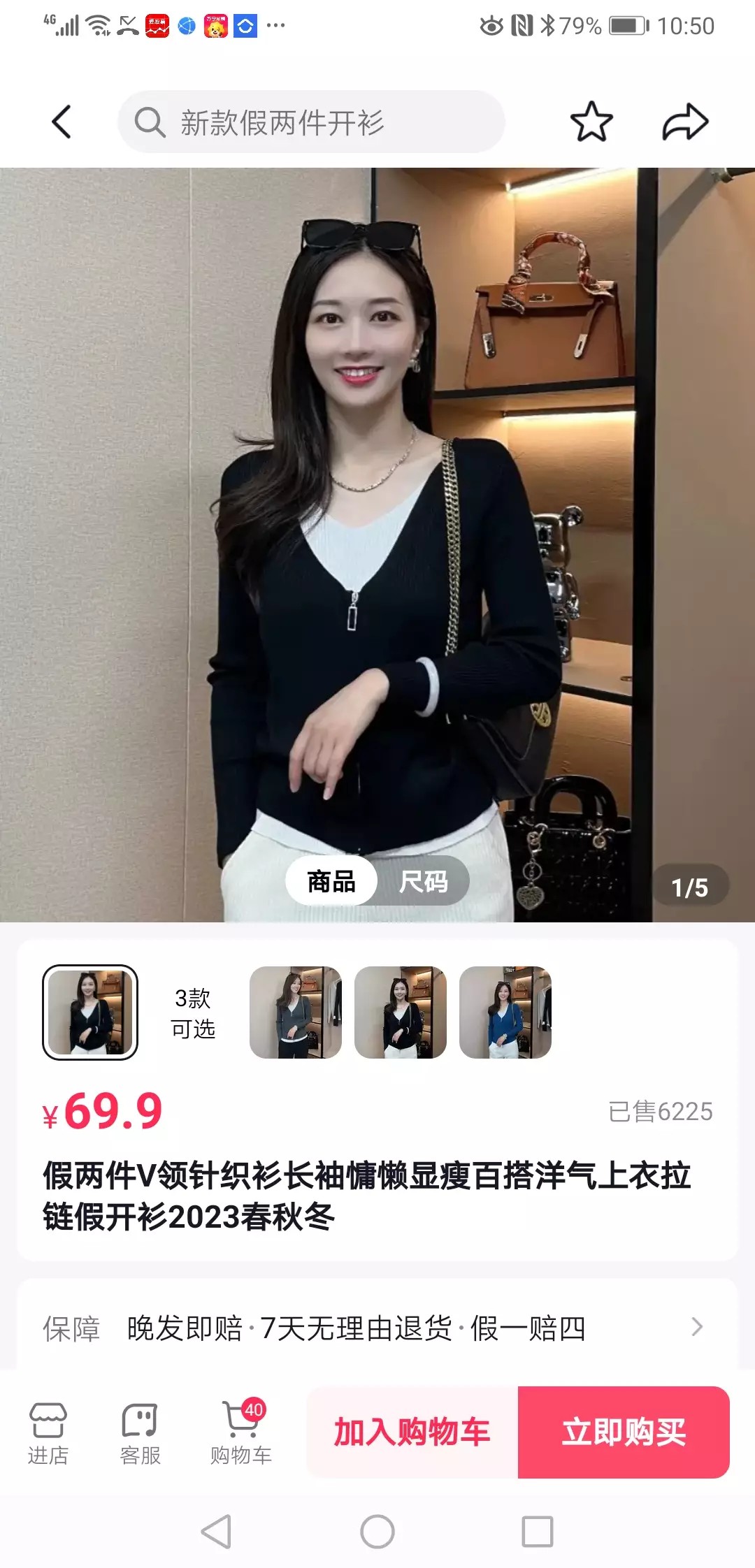Switch to the 尺码 size tab
Image resolution: width=755 pixels, height=1568 pixels.
pos(423,881)
